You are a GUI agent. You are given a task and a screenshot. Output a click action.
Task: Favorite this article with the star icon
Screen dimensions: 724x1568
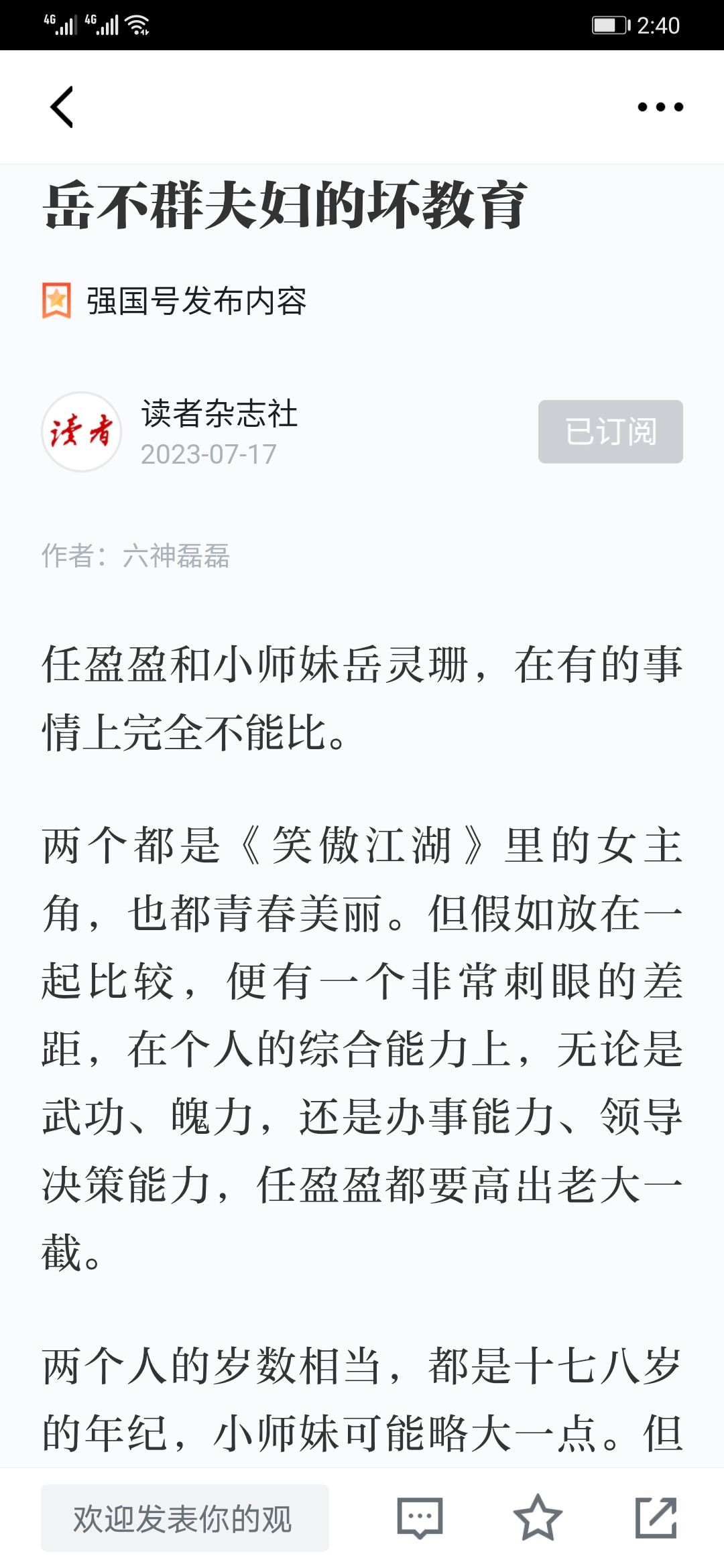(x=538, y=1517)
